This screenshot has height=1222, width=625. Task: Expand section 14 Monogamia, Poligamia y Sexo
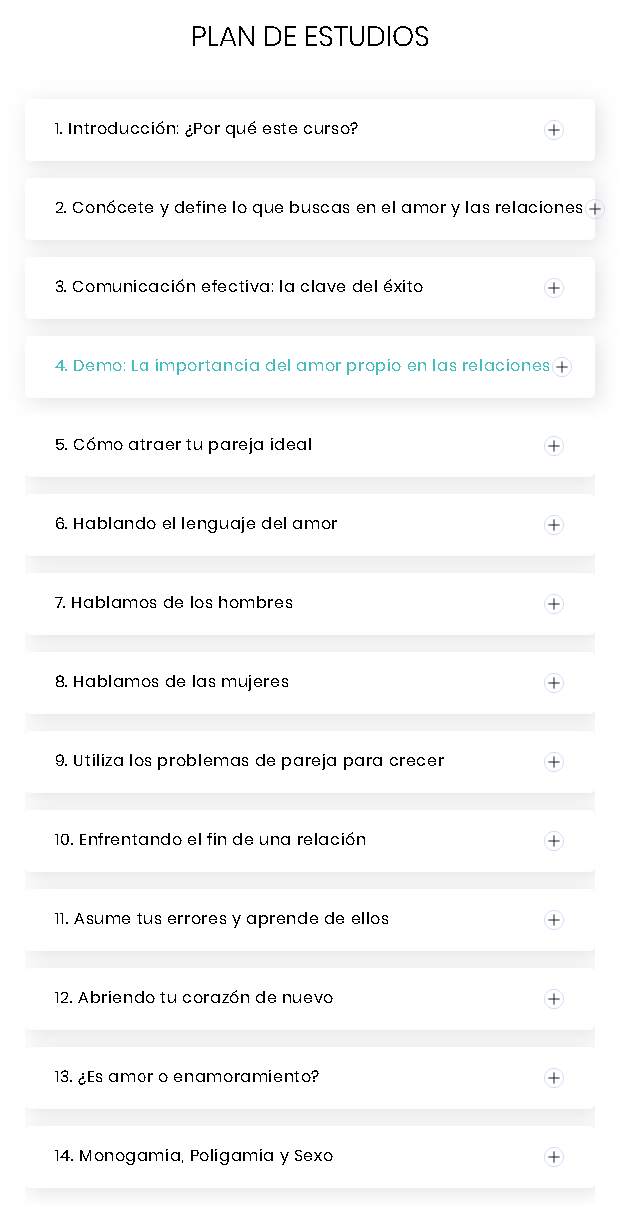click(x=553, y=1157)
